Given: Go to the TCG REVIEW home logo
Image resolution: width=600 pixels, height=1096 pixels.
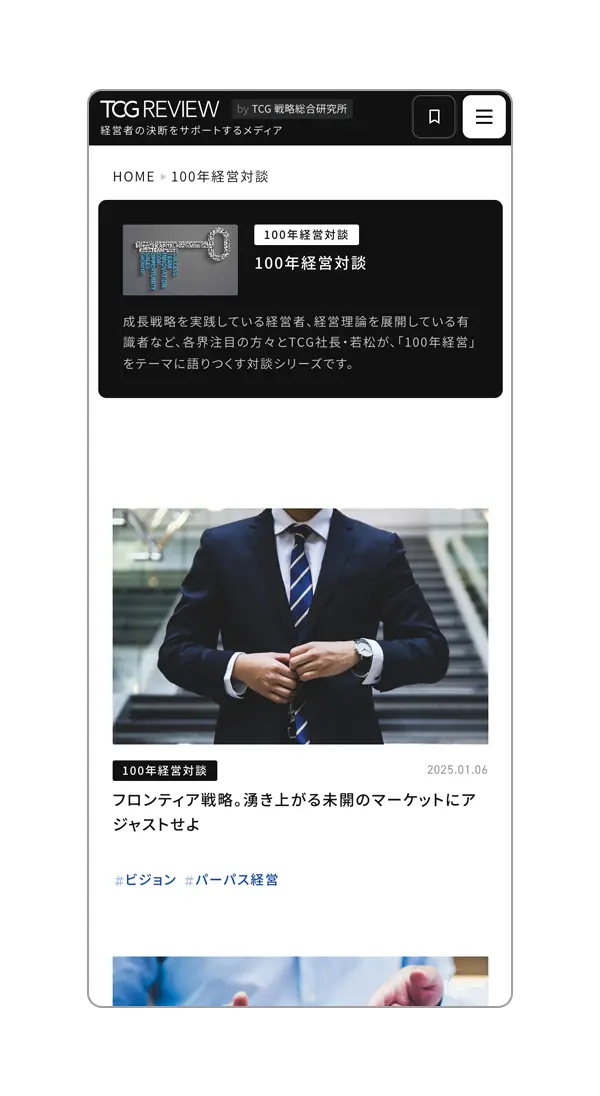Looking at the screenshot, I should point(160,109).
